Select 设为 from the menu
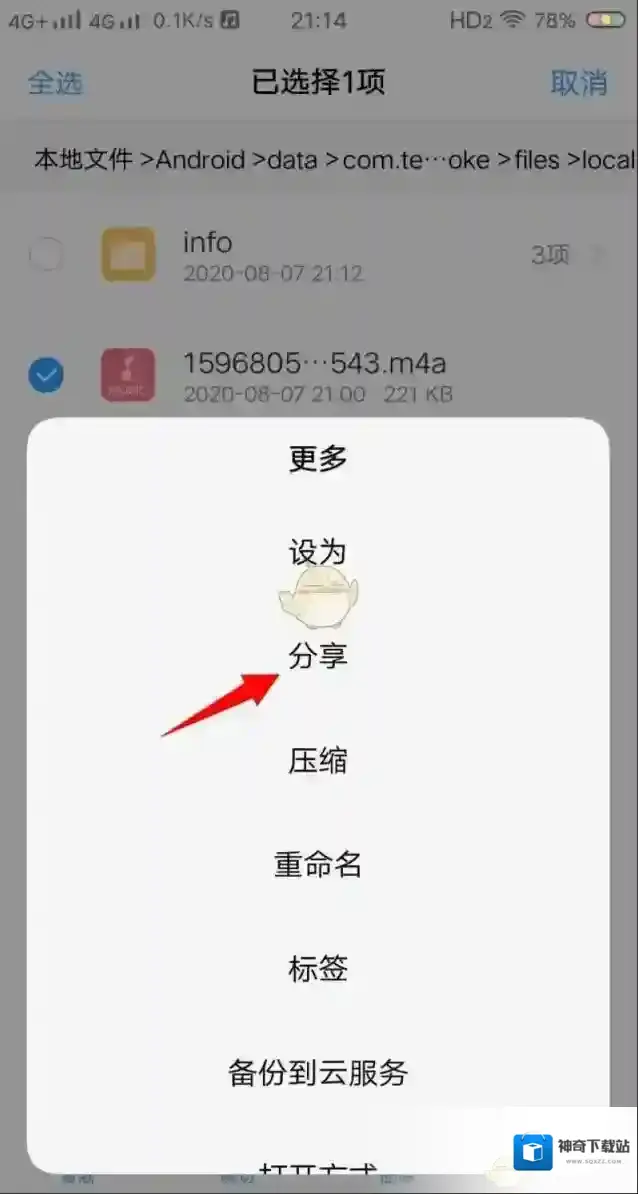Image resolution: width=638 pixels, height=1194 pixels. pos(318,553)
